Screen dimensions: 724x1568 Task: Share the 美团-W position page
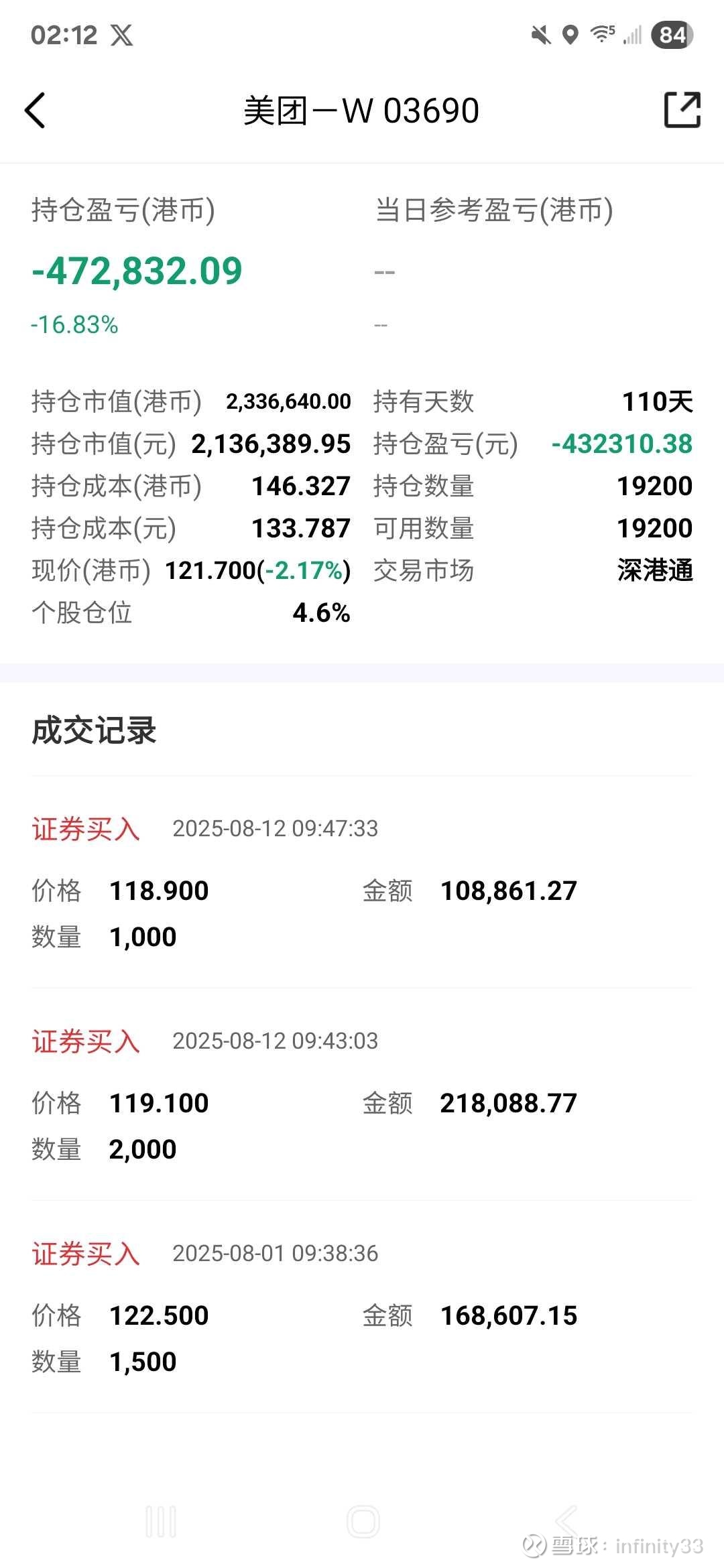tap(682, 110)
